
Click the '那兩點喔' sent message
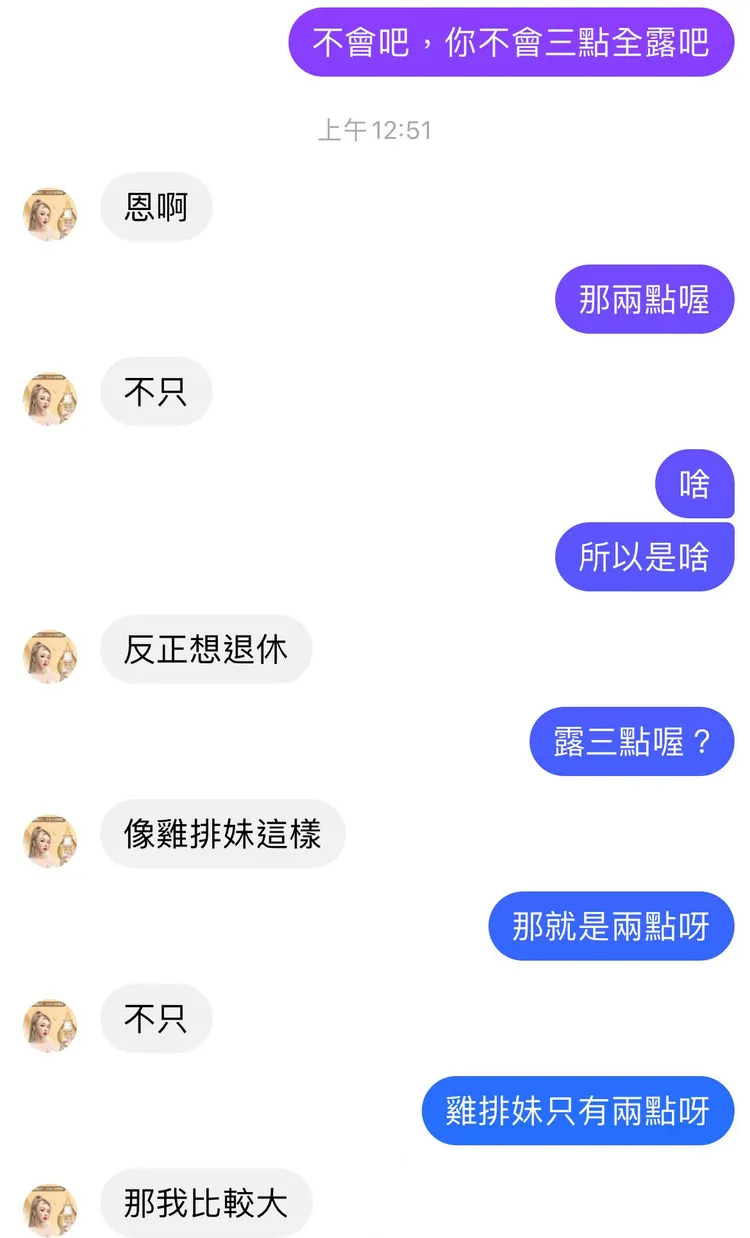[644, 299]
